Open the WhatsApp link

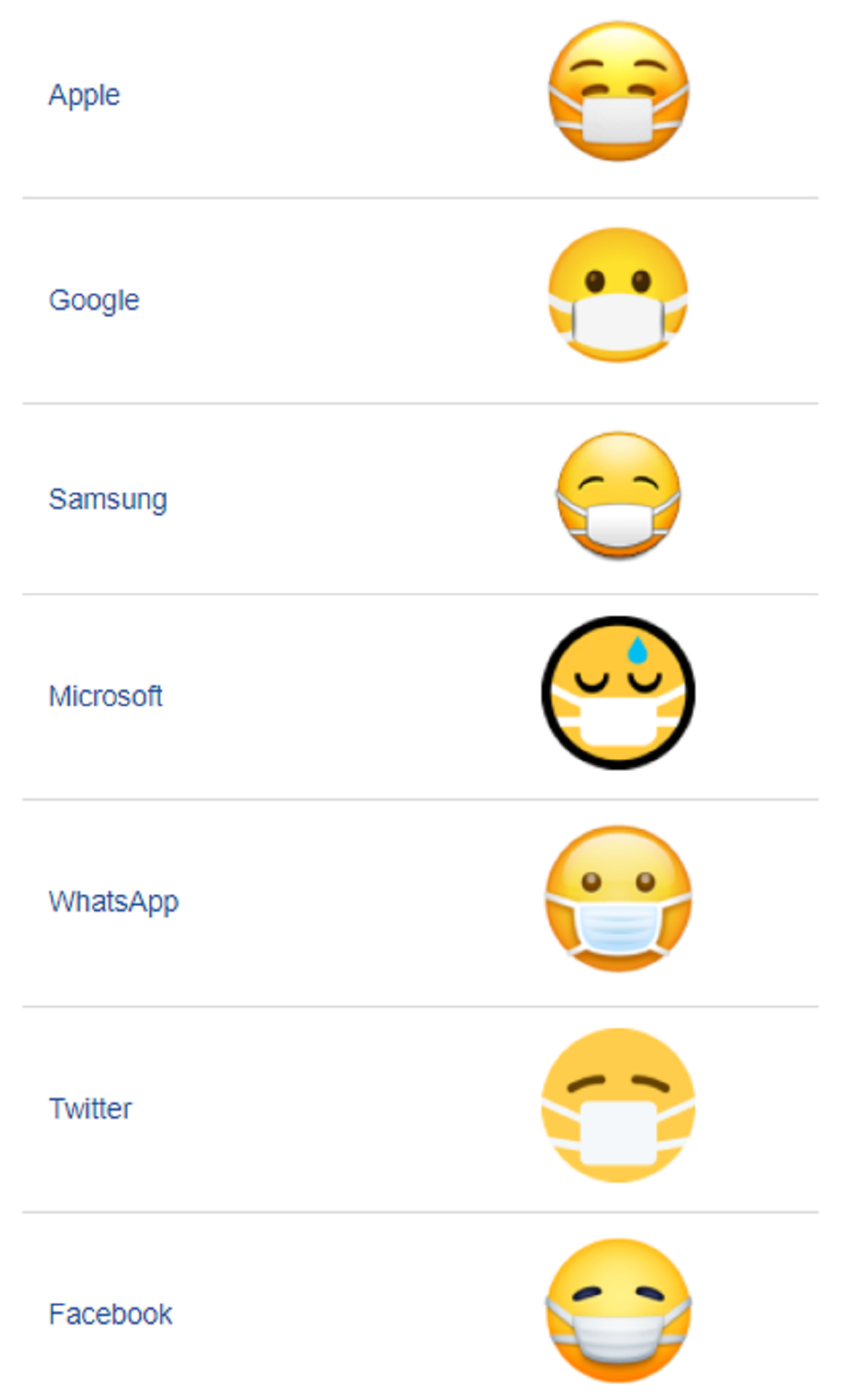tap(114, 903)
